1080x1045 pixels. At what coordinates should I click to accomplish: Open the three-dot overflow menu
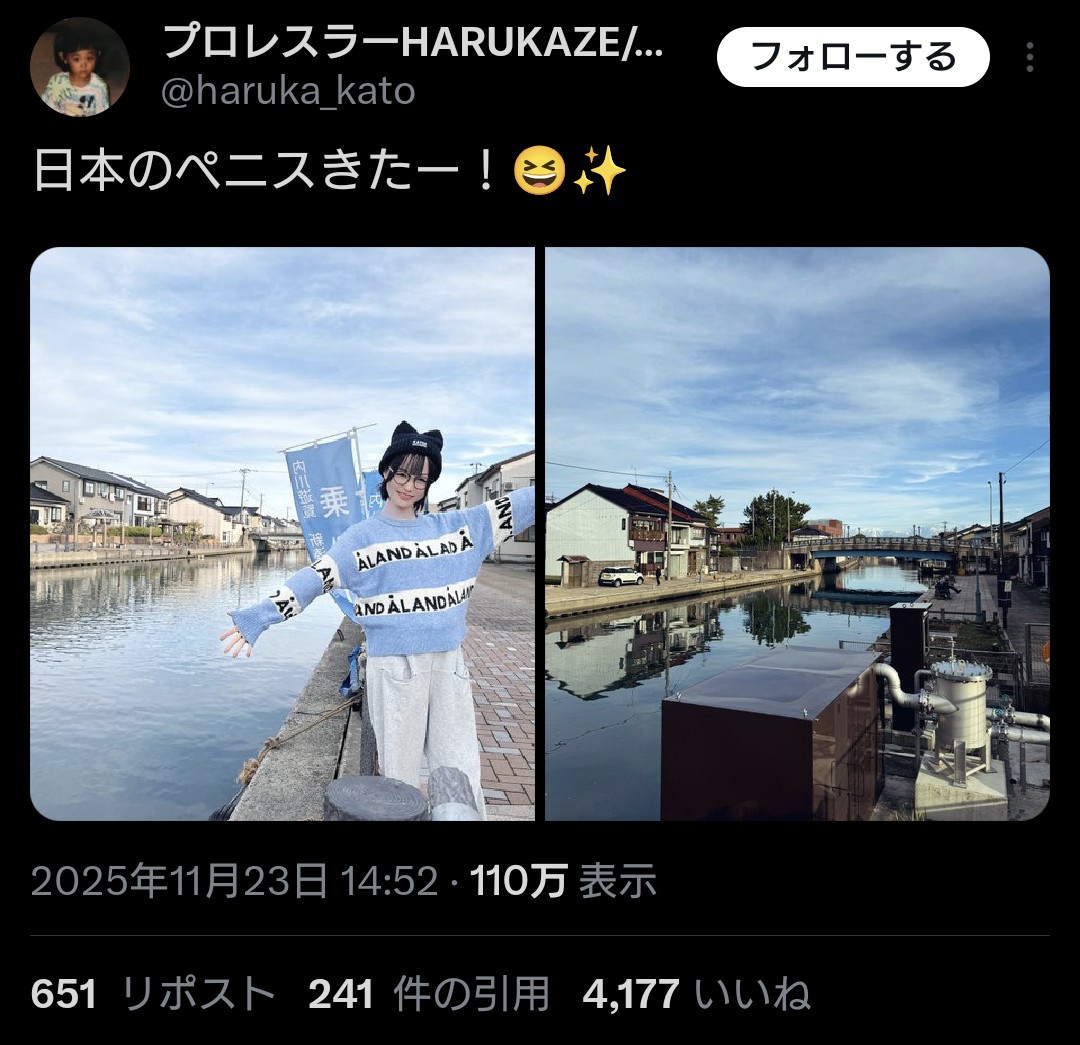pos(1029,57)
